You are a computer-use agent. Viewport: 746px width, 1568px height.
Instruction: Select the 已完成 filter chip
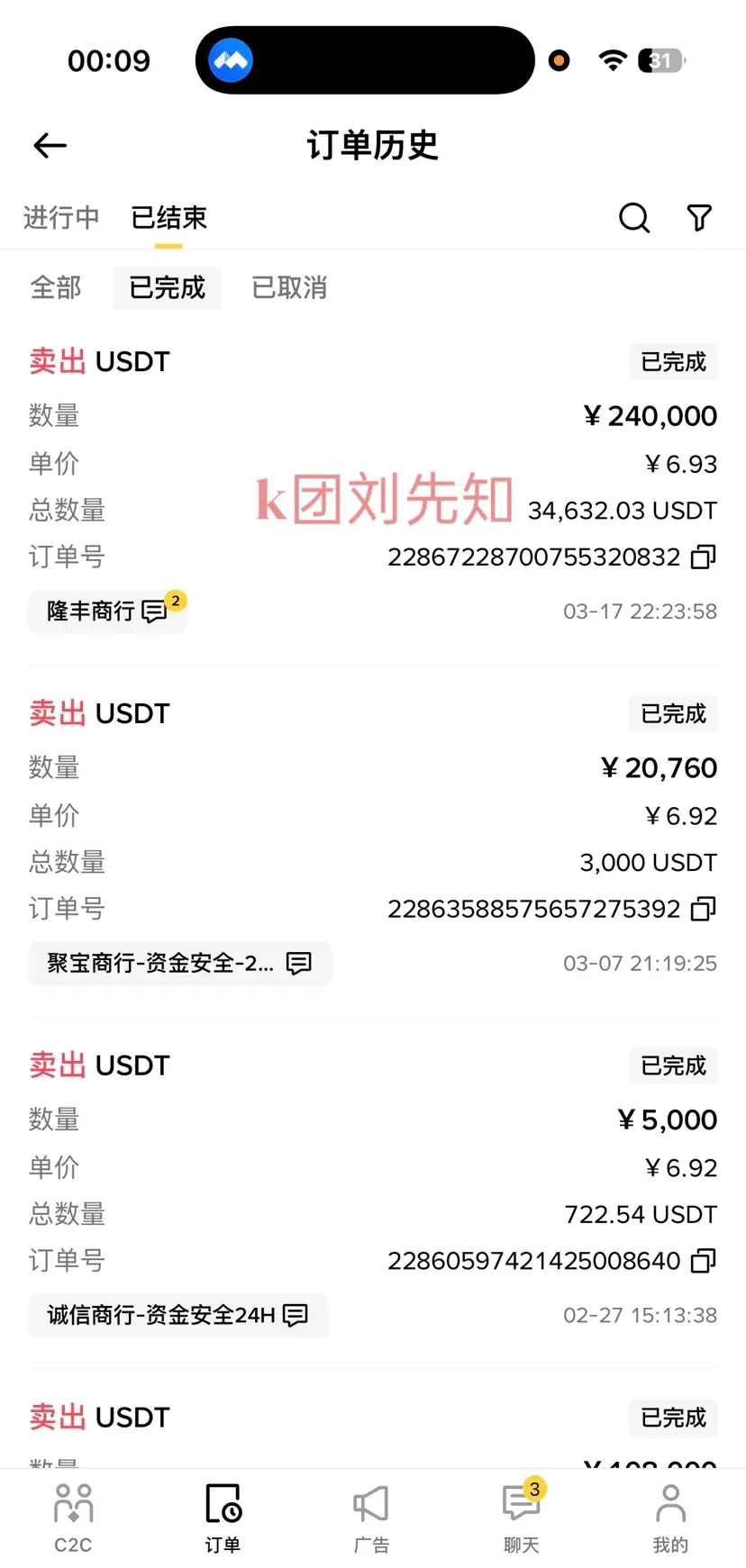(x=168, y=288)
